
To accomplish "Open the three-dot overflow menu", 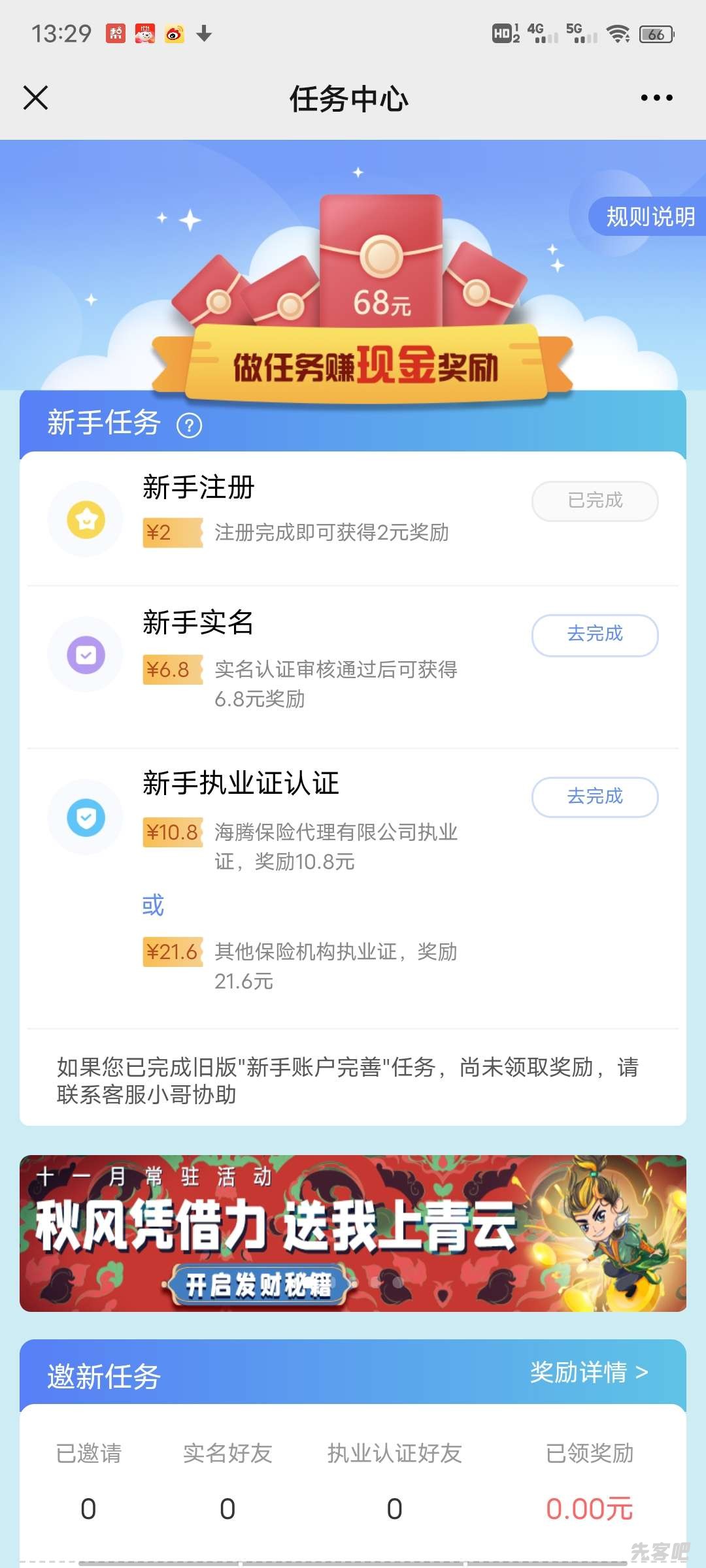I will pyautogui.click(x=656, y=98).
